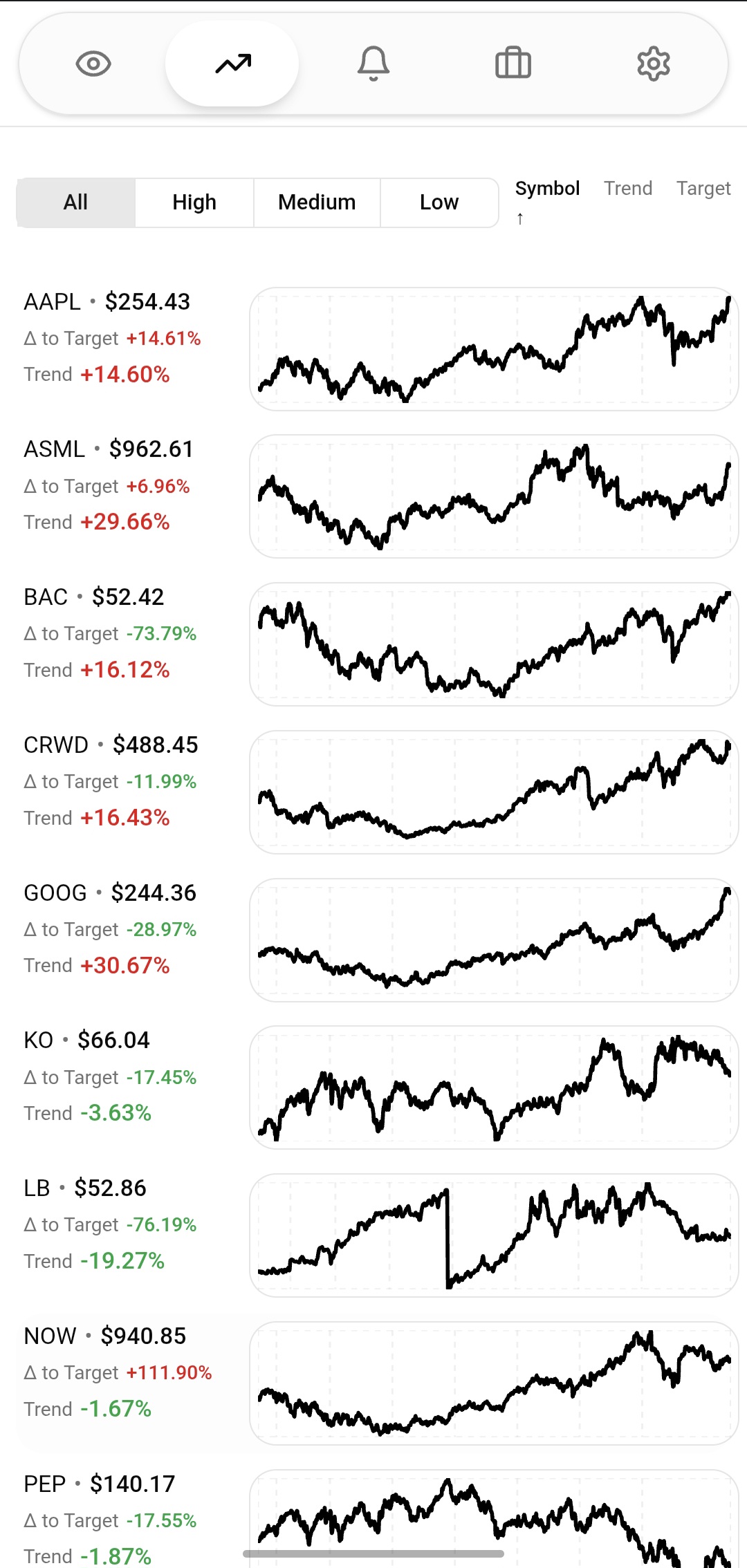Screen dimensions: 747x1568
Task: Open the settings gear tab
Action: pos(653,64)
